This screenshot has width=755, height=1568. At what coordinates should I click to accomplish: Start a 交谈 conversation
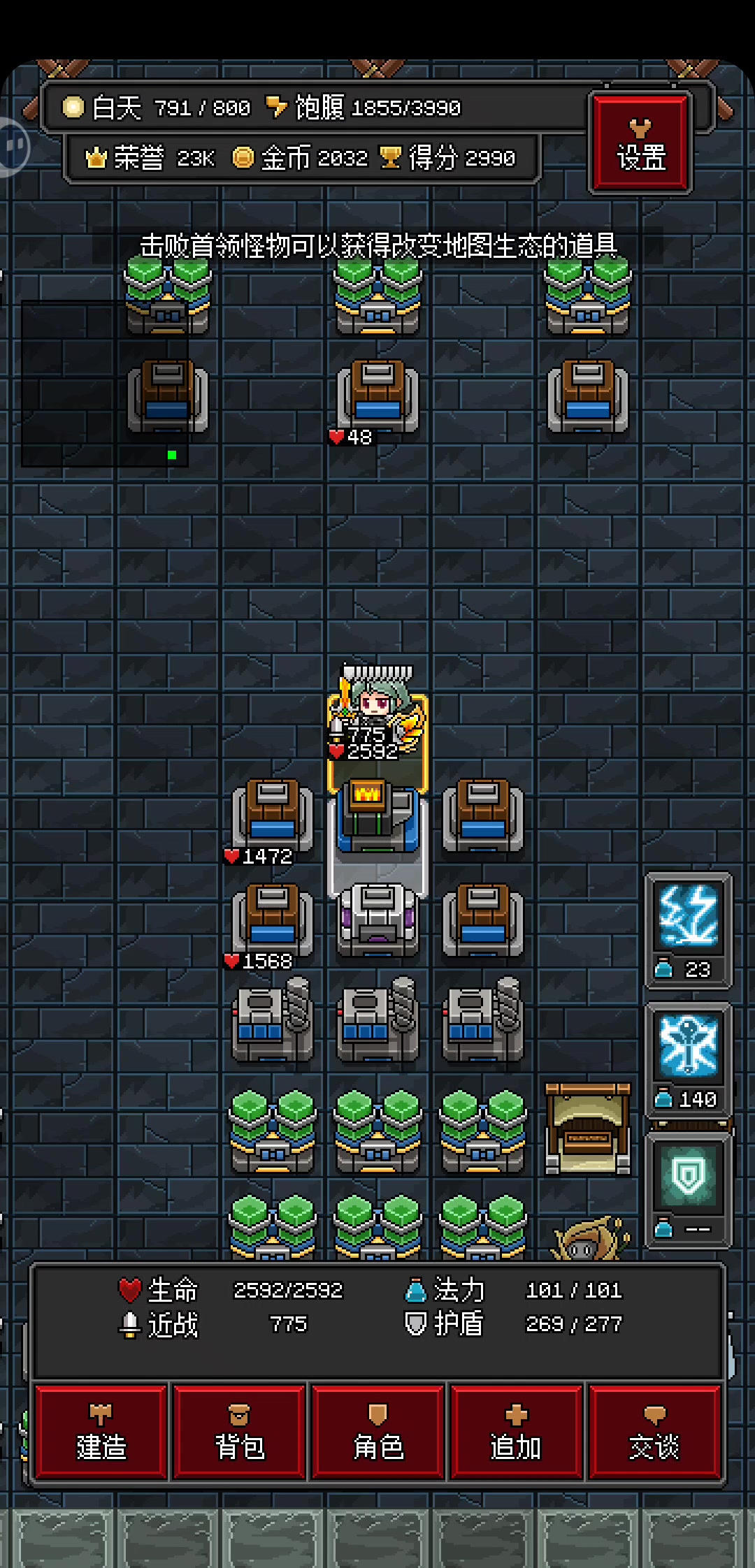click(654, 1432)
